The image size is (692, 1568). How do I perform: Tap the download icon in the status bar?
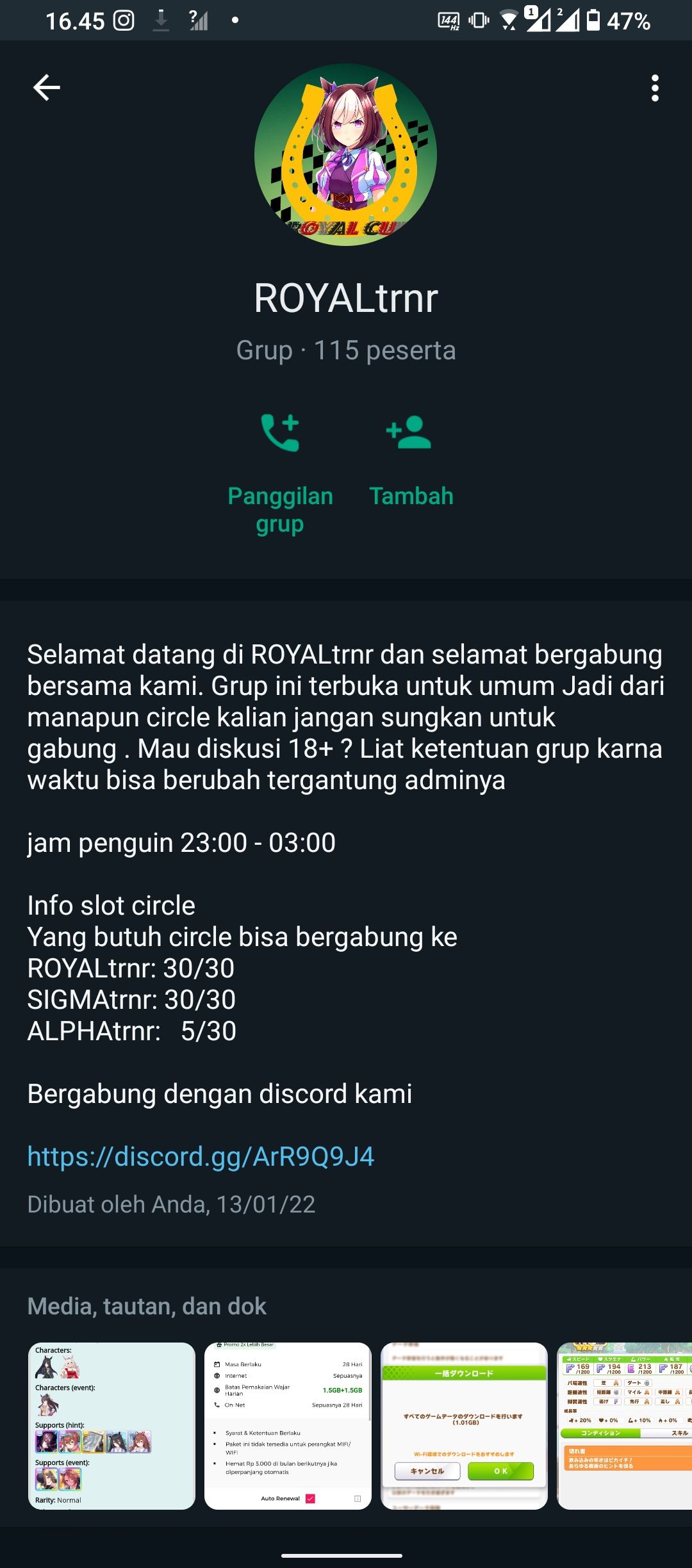tap(161, 21)
